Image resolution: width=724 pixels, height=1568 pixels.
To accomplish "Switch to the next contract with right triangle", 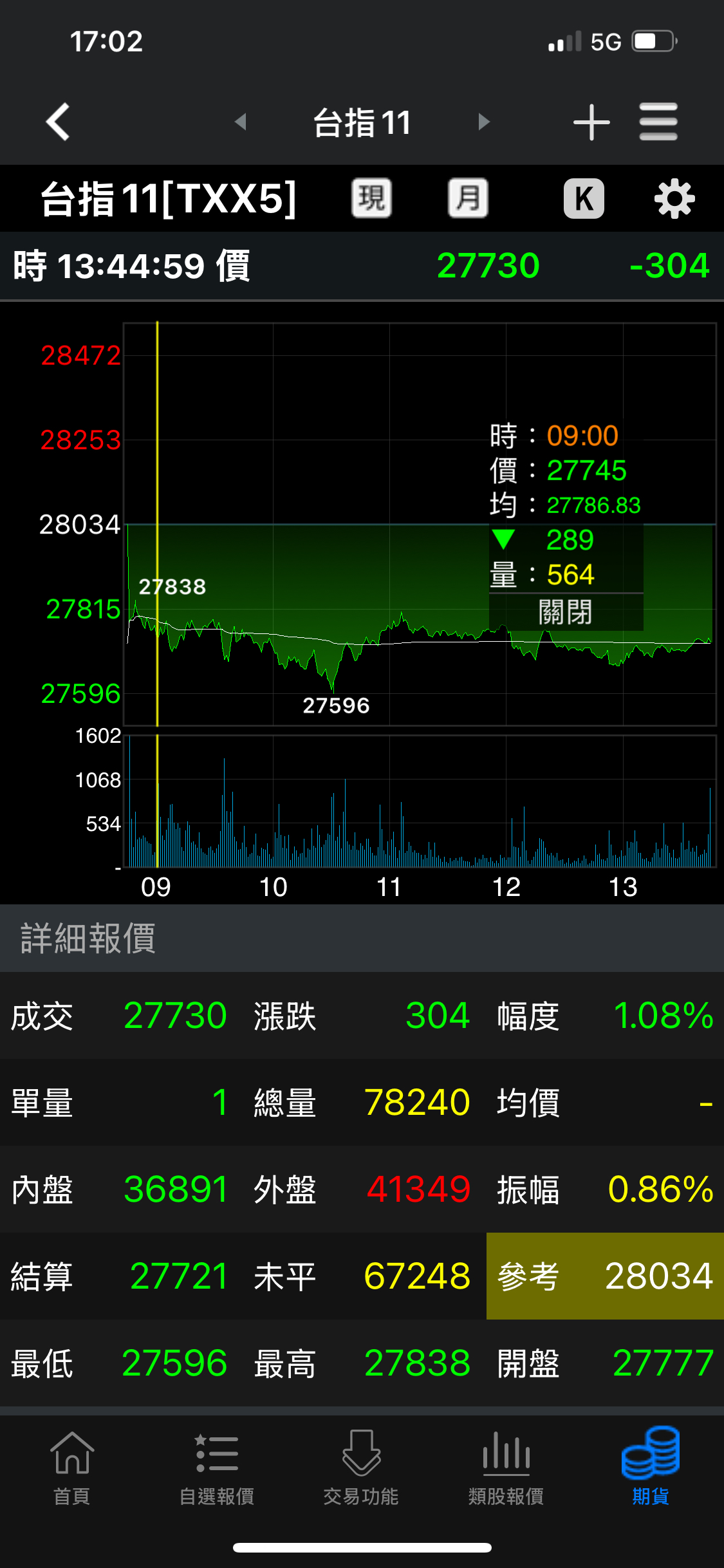I will [x=484, y=122].
